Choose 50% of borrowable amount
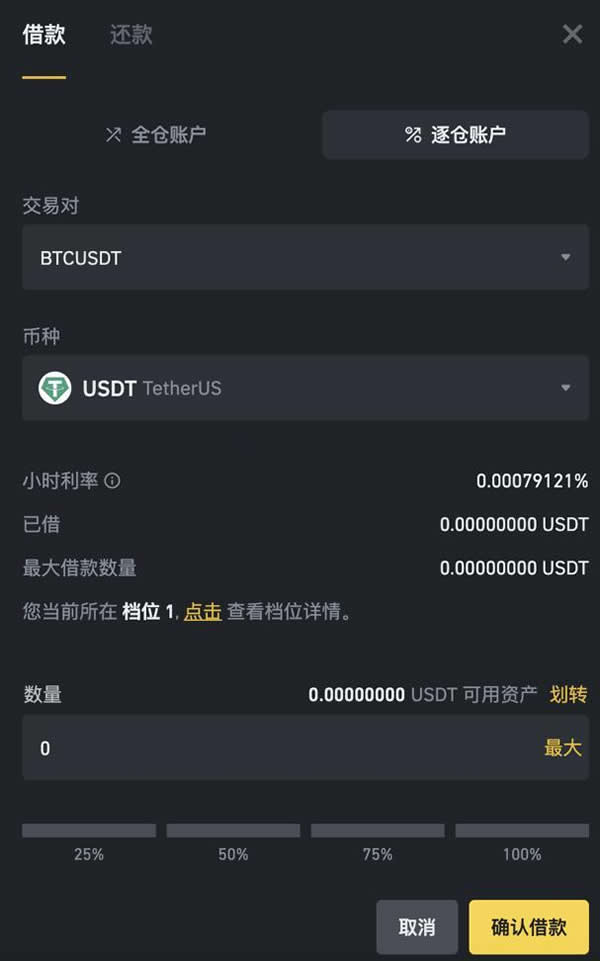The image size is (600, 961). pos(233,831)
